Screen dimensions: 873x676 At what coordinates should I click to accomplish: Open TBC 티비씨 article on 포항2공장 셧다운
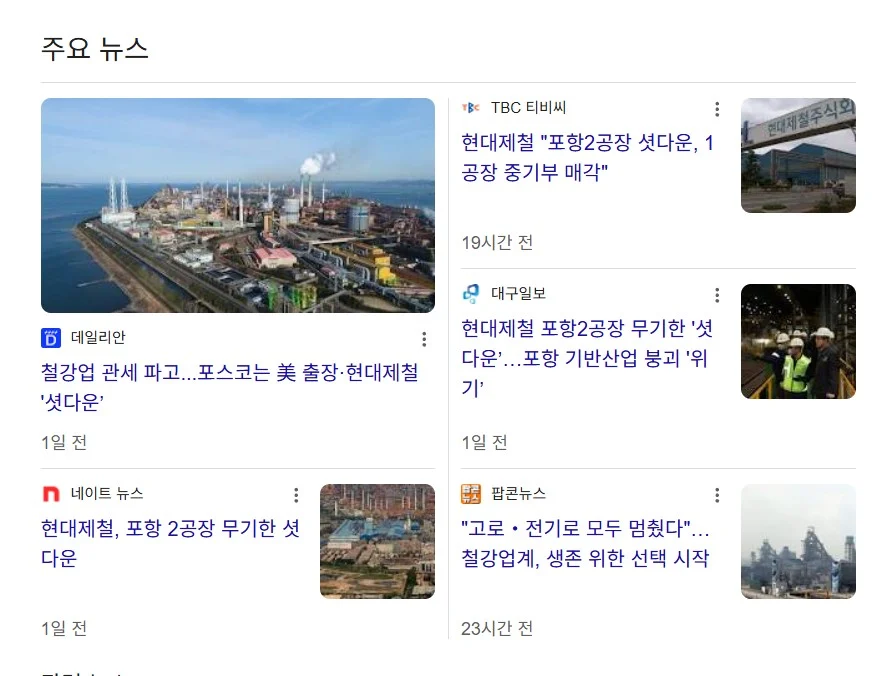tap(588, 158)
